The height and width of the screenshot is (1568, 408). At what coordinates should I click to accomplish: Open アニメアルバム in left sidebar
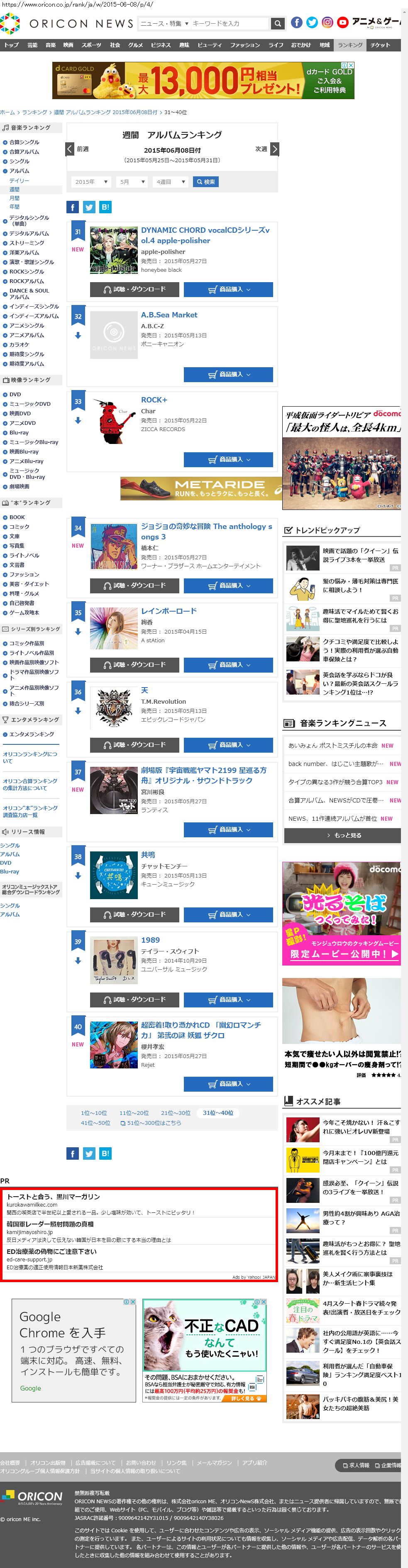27,335
